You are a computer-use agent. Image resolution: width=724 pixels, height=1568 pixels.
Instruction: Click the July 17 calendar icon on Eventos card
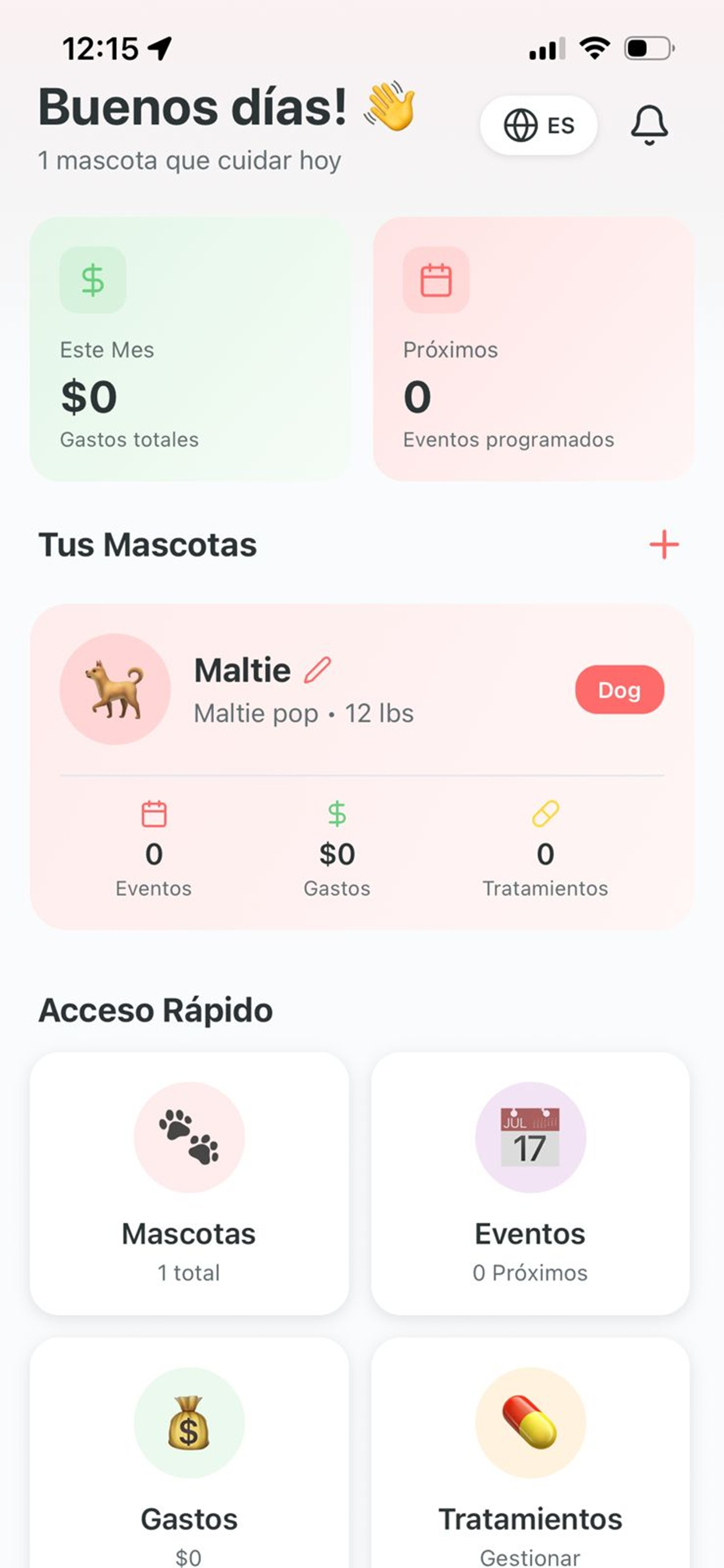pyautogui.click(x=529, y=1139)
